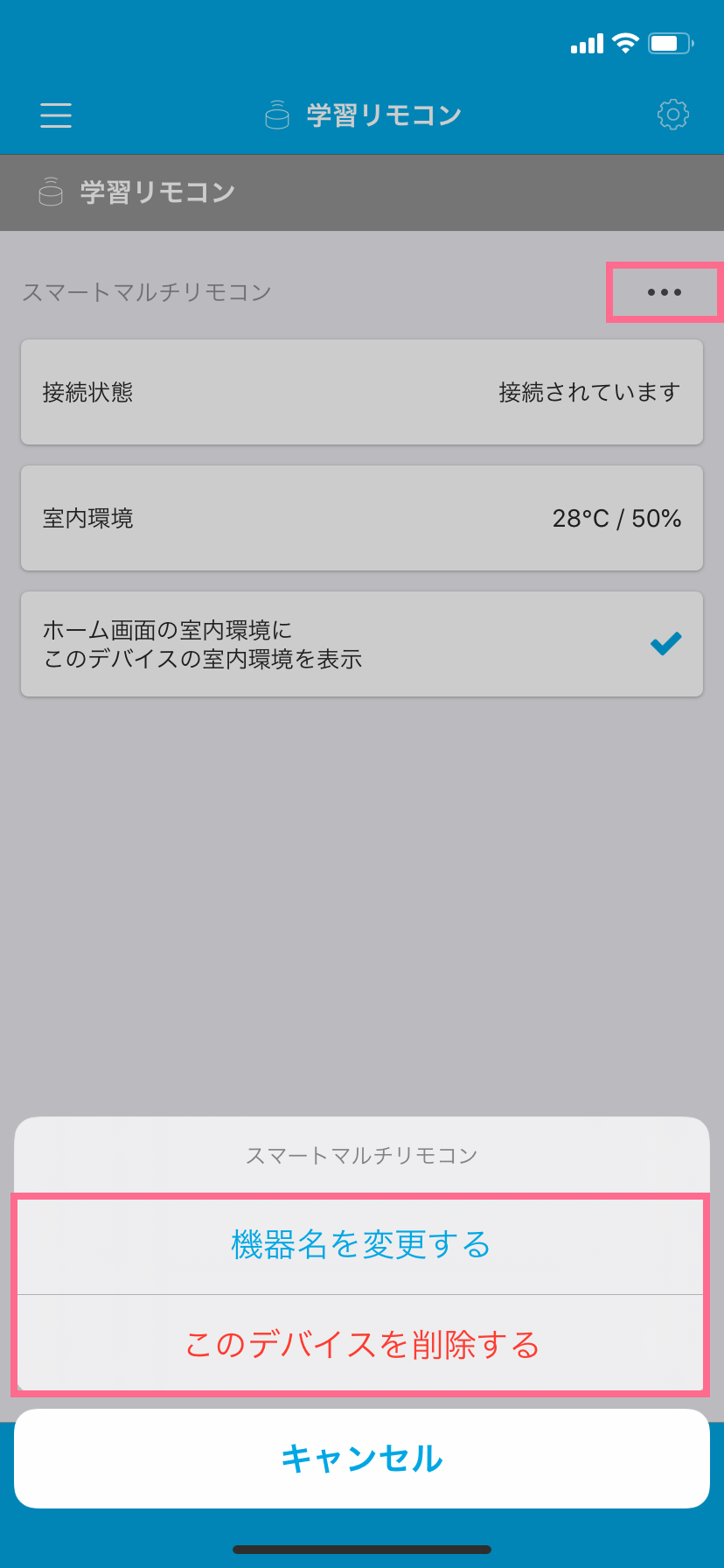Open the hamburger drawer menu
Screen dimensions: 724x1568
click(x=56, y=115)
